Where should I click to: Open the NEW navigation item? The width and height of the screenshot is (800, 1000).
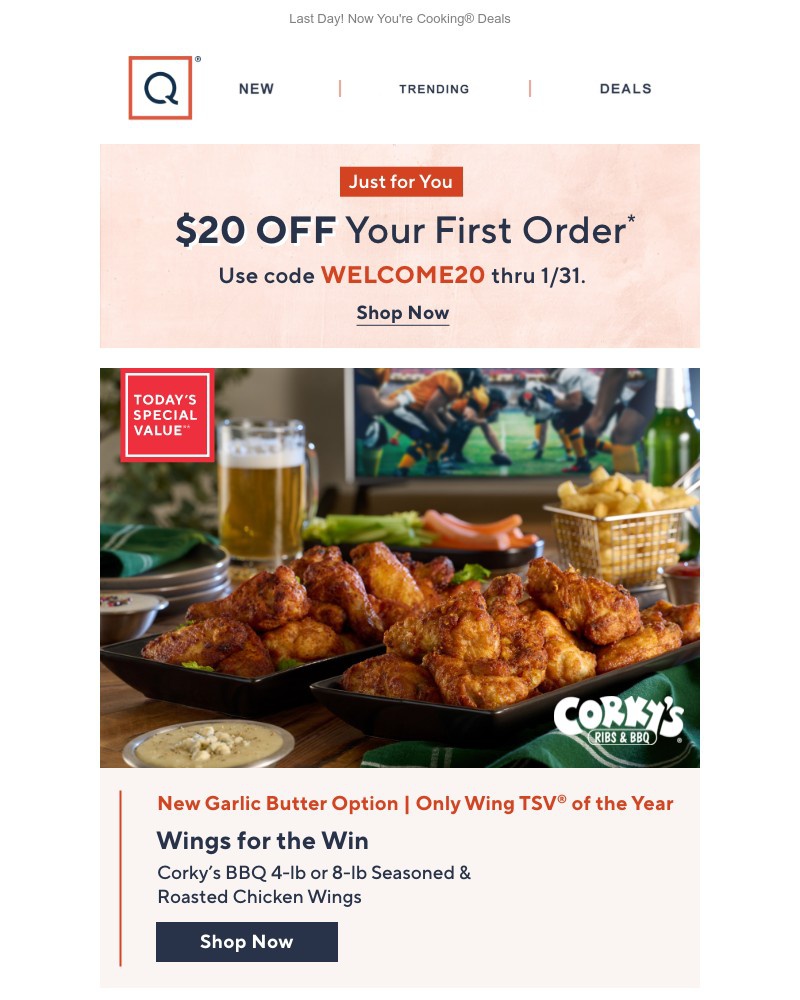256,89
